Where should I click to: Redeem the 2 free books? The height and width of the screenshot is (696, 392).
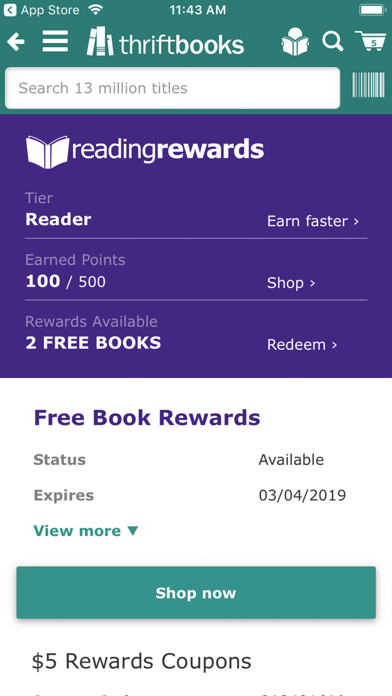point(302,345)
